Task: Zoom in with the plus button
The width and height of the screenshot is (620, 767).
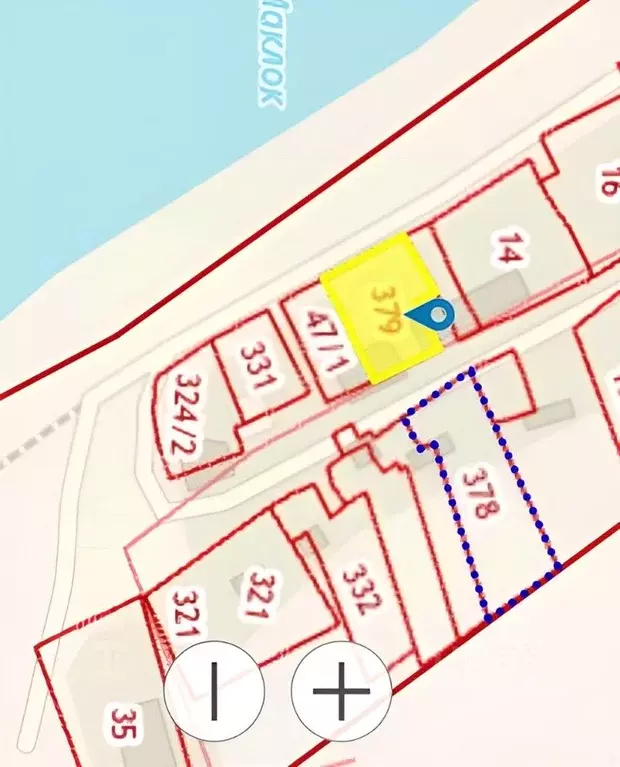Action: [x=341, y=691]
